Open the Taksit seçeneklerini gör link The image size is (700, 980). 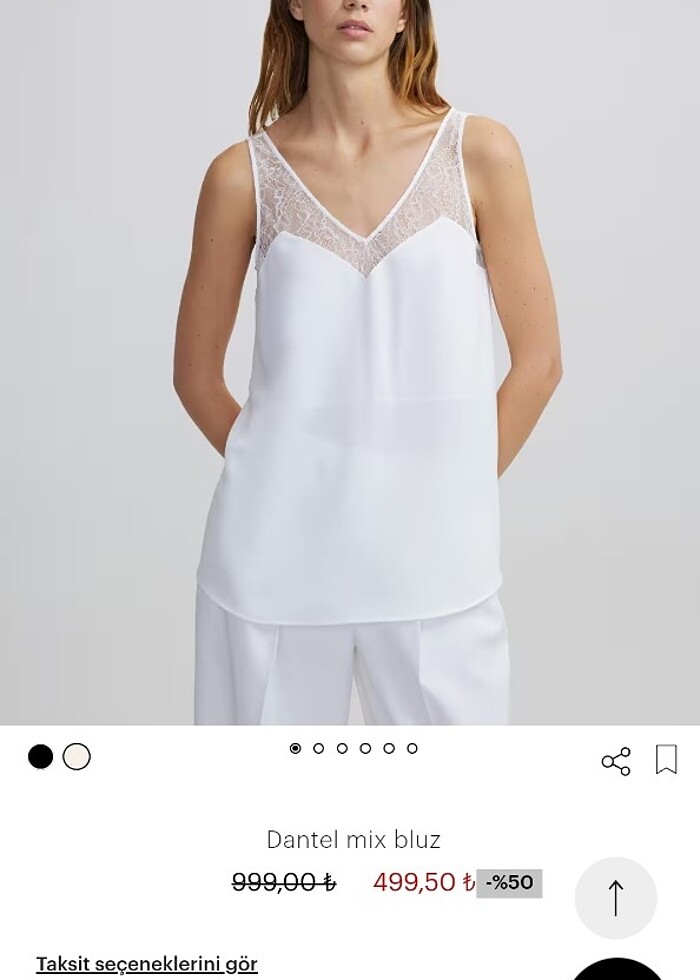[x=147, y=964]
